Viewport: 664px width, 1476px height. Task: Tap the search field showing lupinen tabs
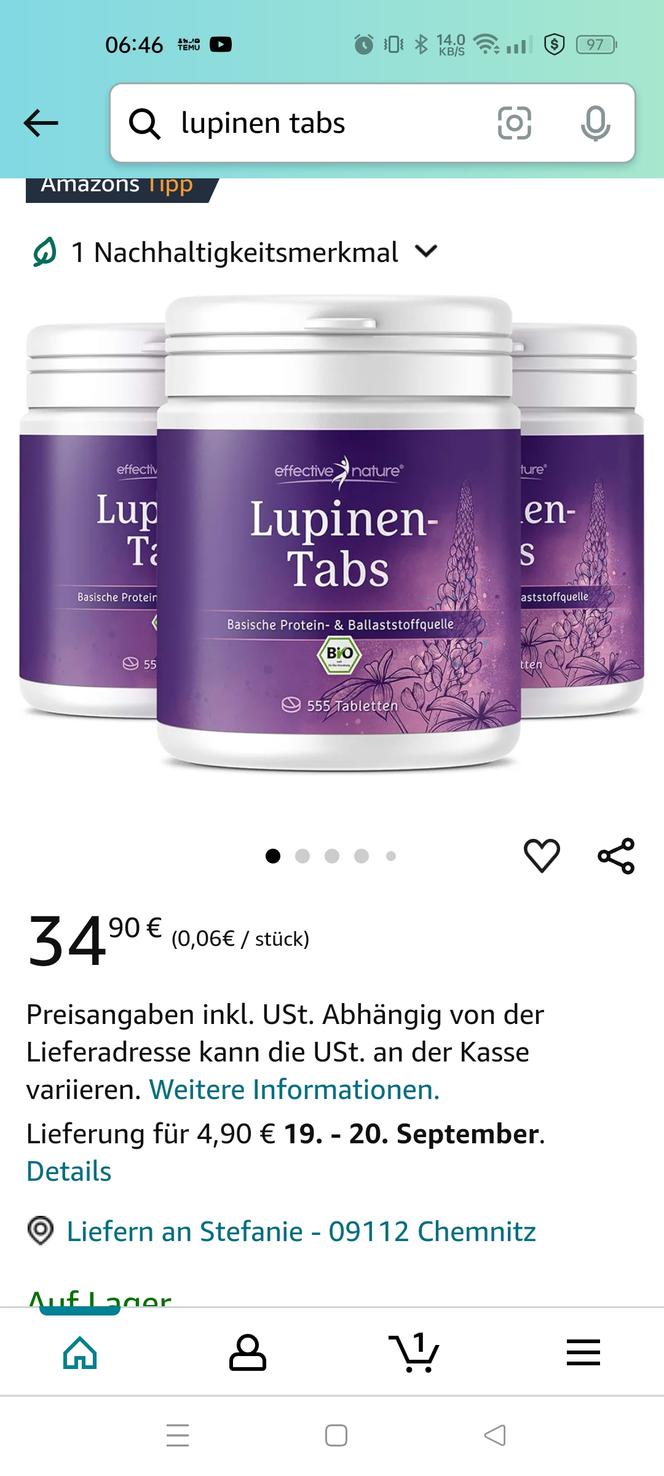click(x=300, y=123)
